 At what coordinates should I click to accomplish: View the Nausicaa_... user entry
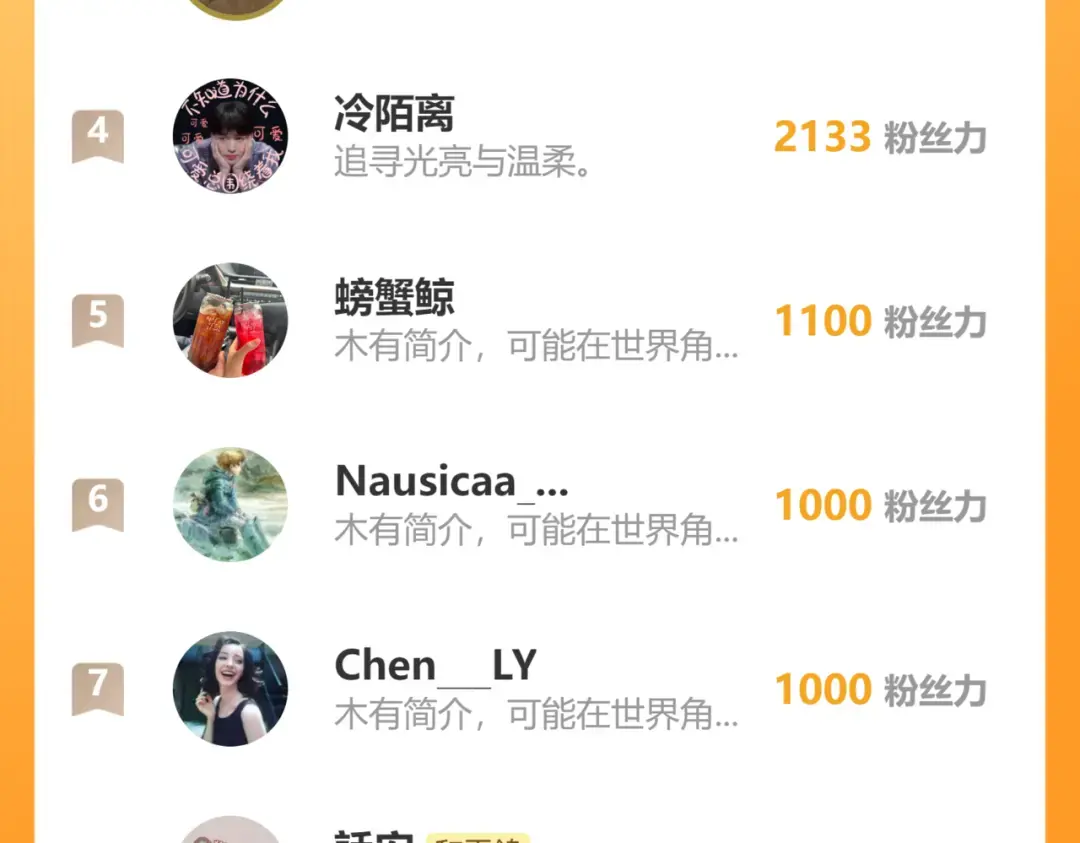(x=451, y=482)
